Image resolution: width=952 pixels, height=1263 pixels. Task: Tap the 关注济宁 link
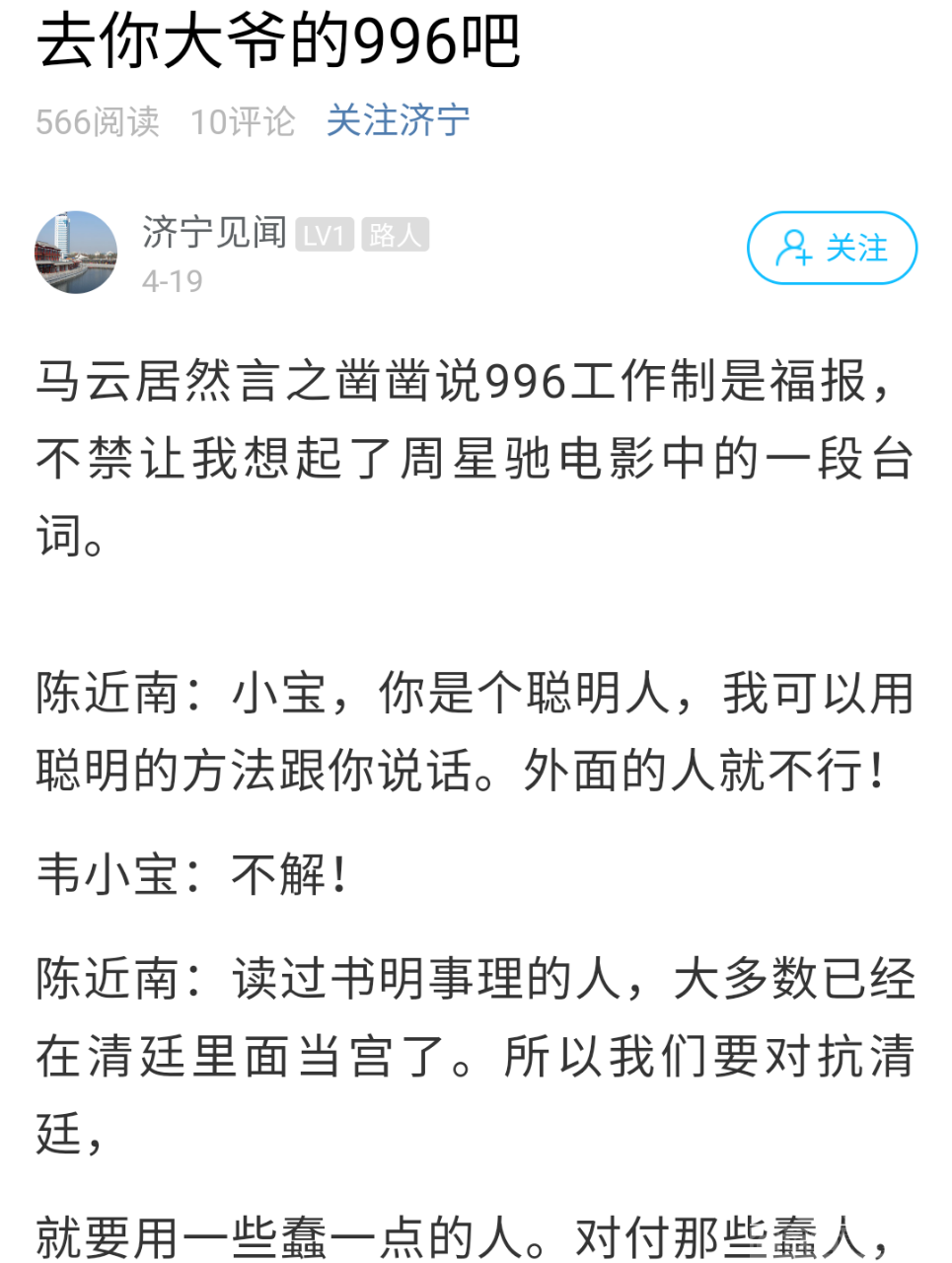398,121
